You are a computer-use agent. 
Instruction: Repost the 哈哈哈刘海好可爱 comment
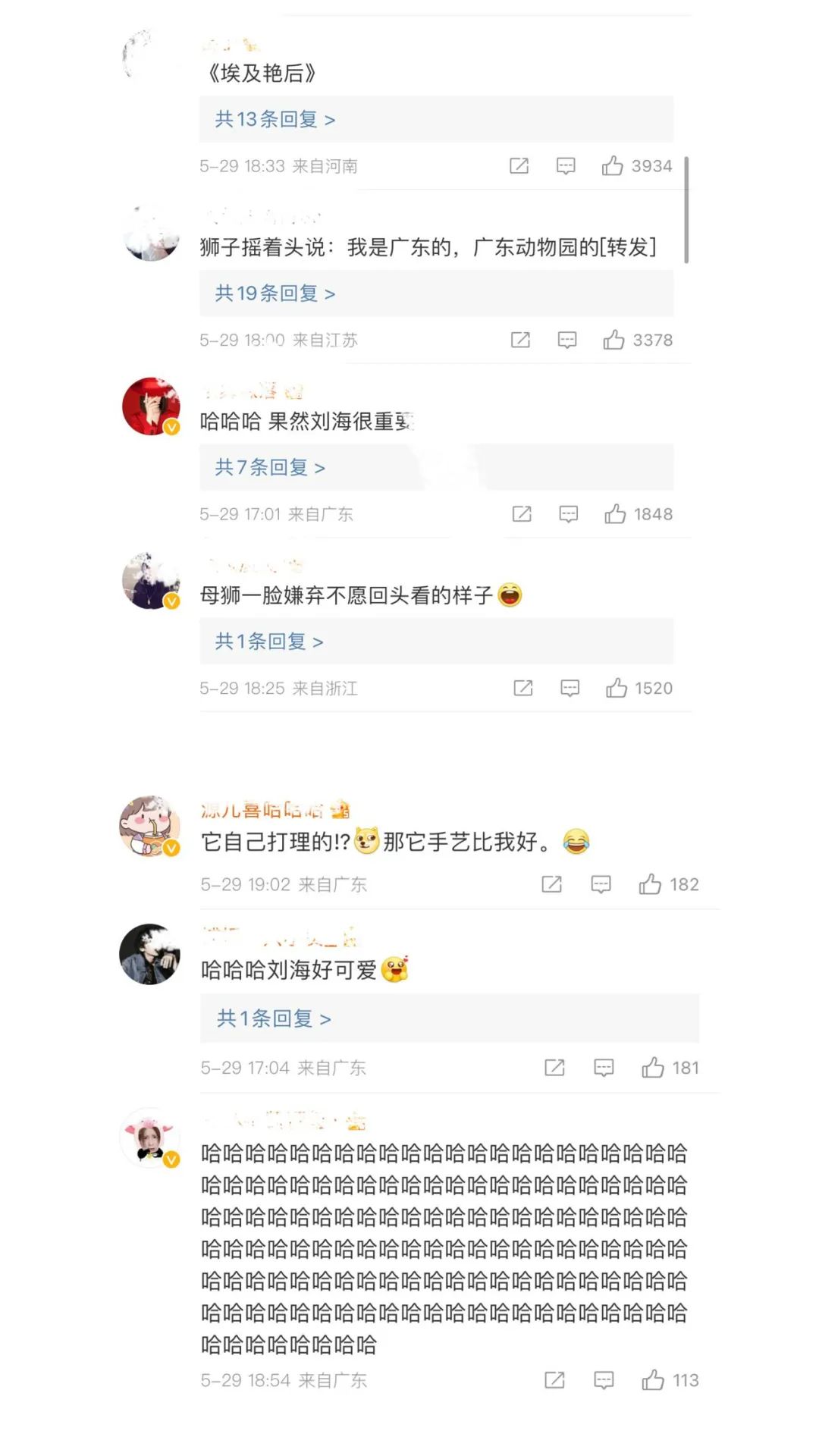point(554,1068)
